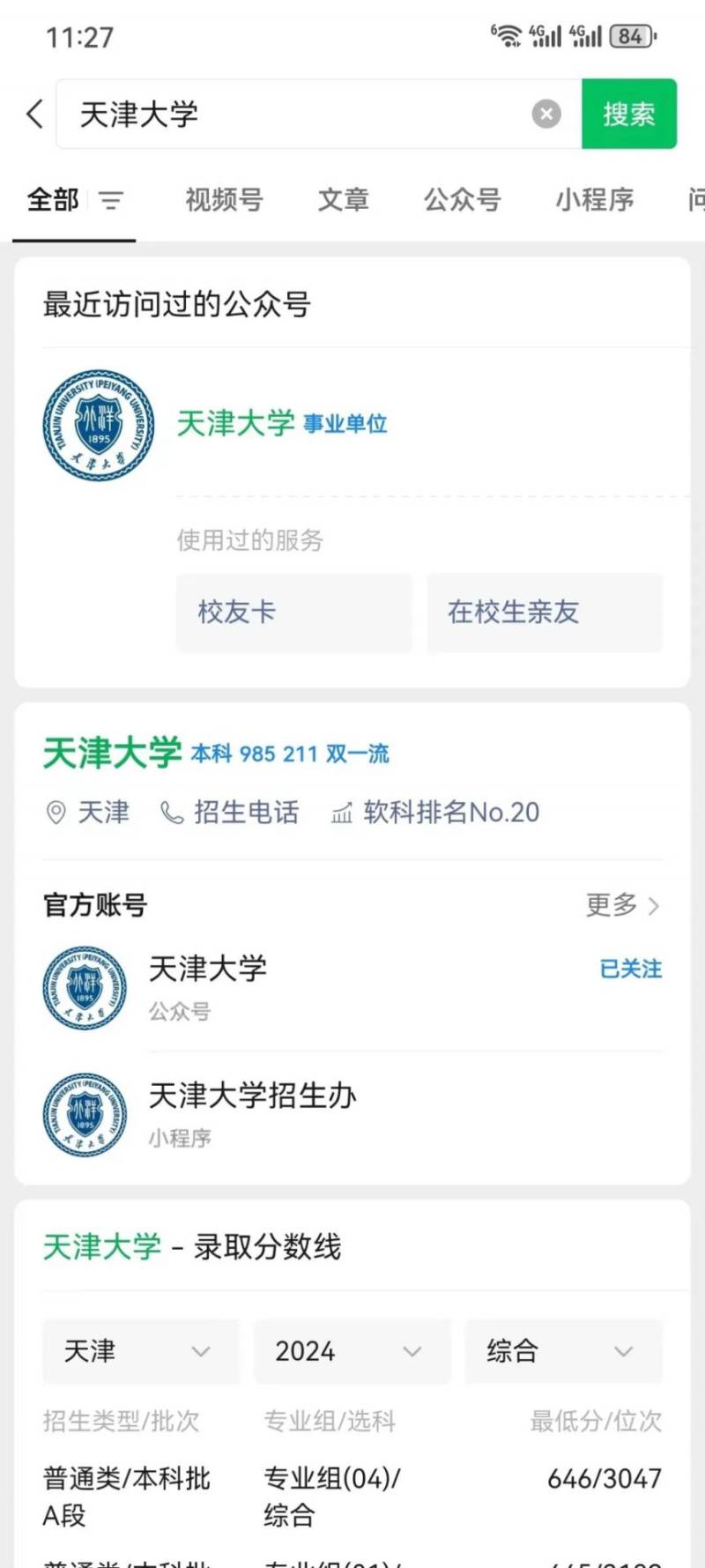The height and width of the screenshot is (1568, 705).
Task: Open the 在校生亲友 service
Action: (545, 613)
